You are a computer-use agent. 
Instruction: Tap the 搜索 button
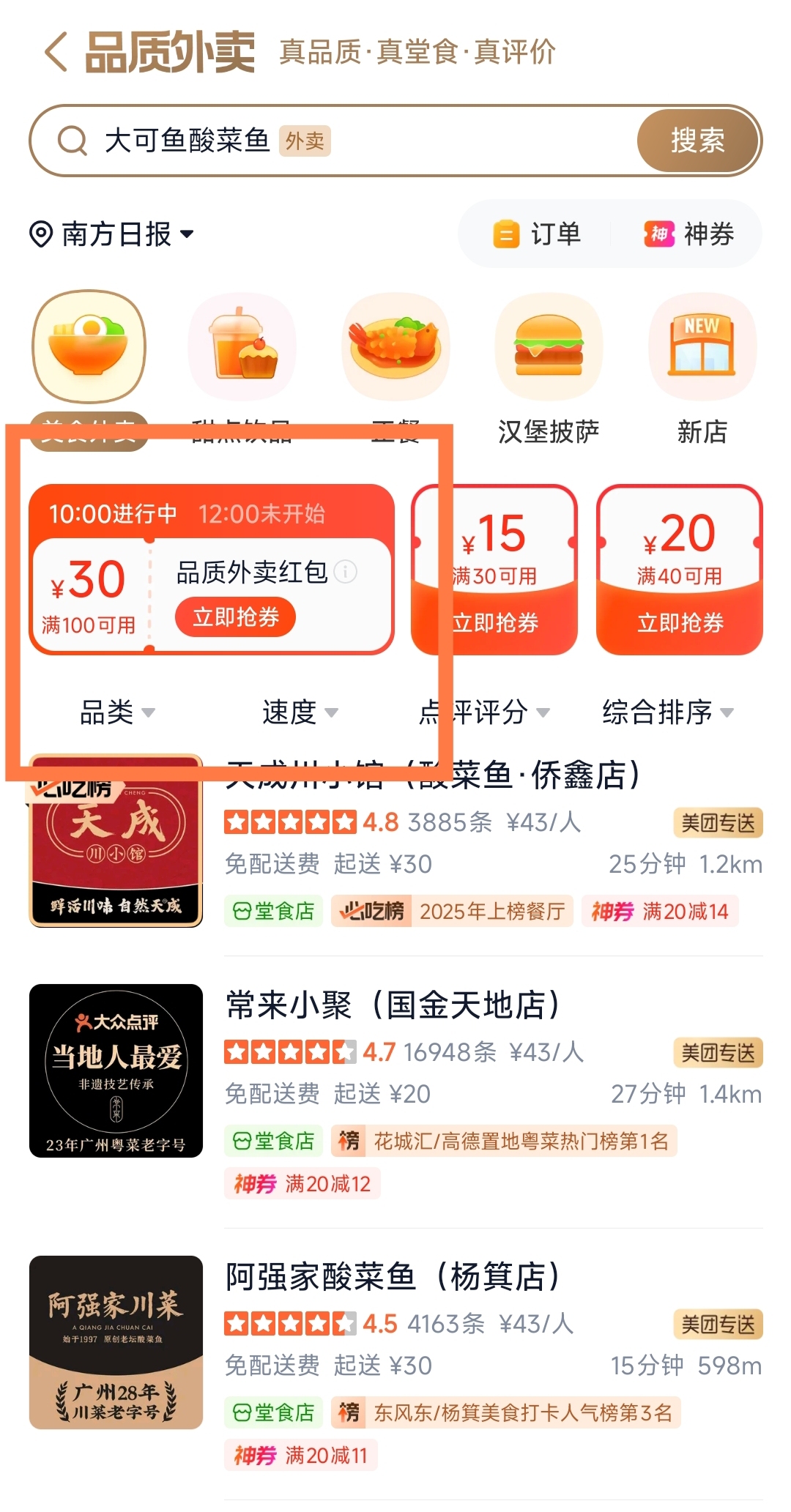point(697,141)
